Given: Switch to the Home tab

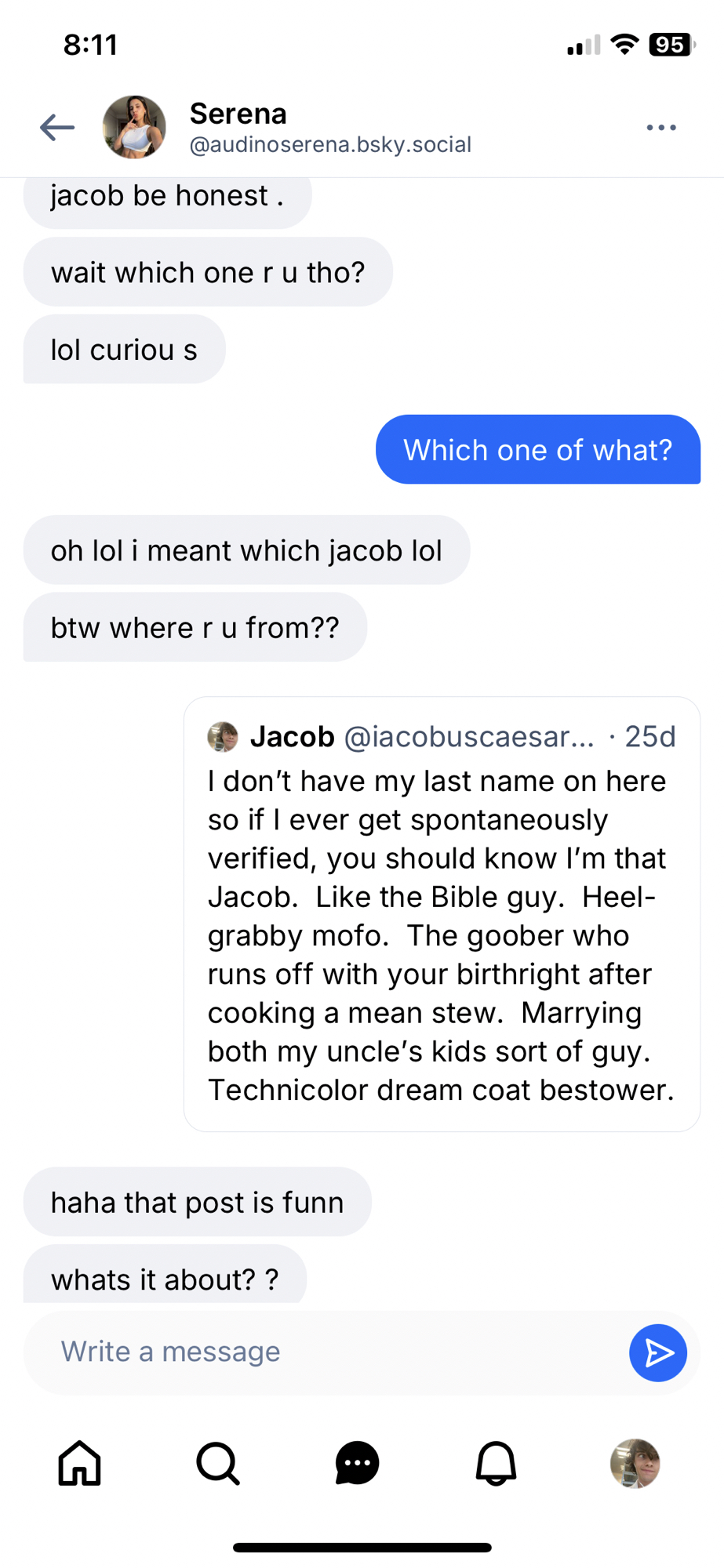Looking at the screenshot, I should coord(80,1463).
